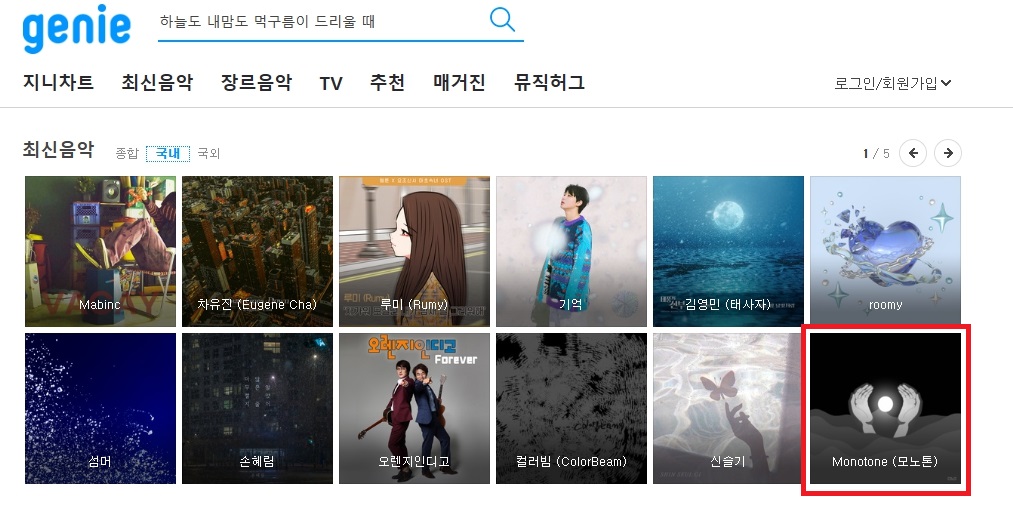Go to previous page of new music
This screenshot has height=507, width=1013.
(x=912, y=153)
